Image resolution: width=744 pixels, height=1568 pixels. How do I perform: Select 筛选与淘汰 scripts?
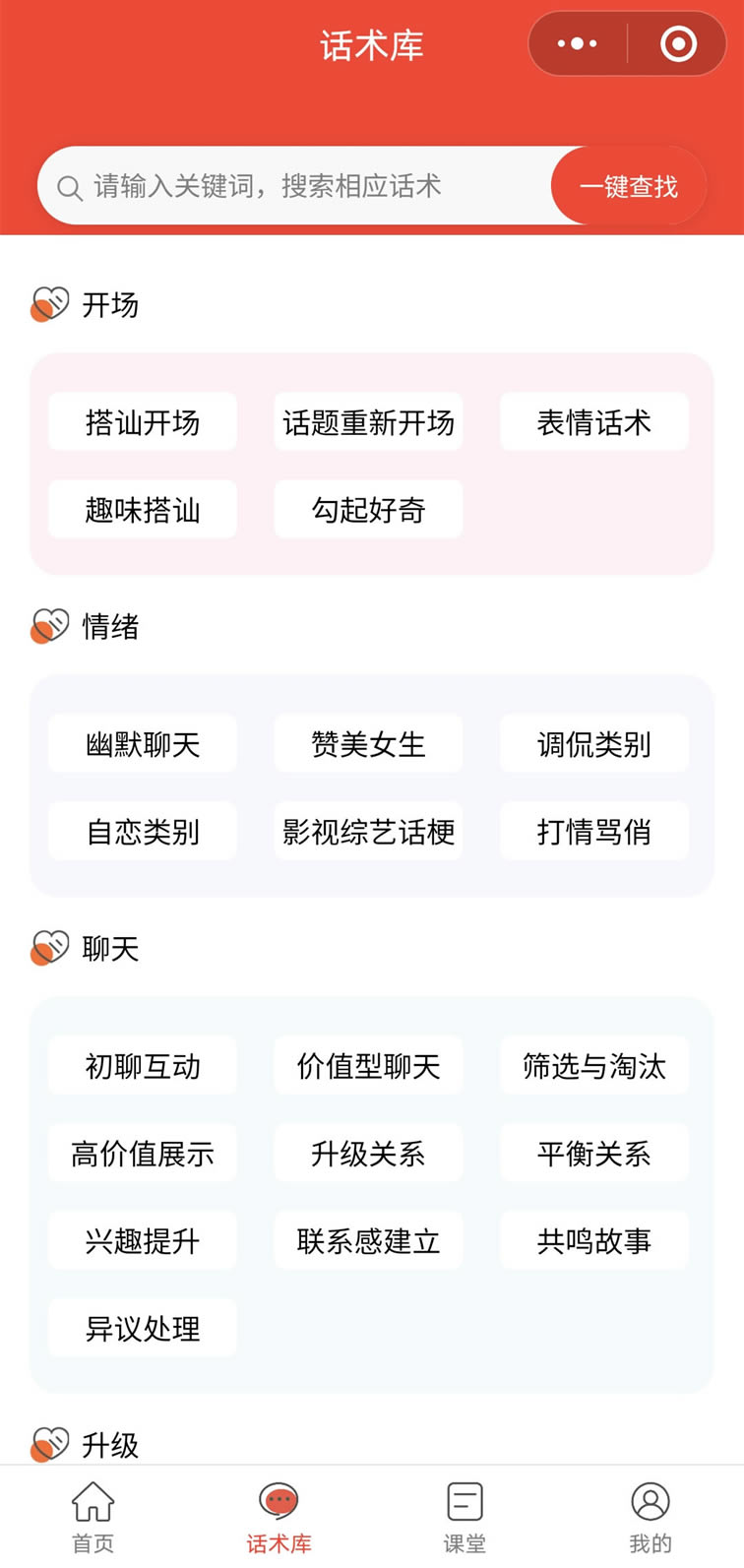[x=594, y=1066]
